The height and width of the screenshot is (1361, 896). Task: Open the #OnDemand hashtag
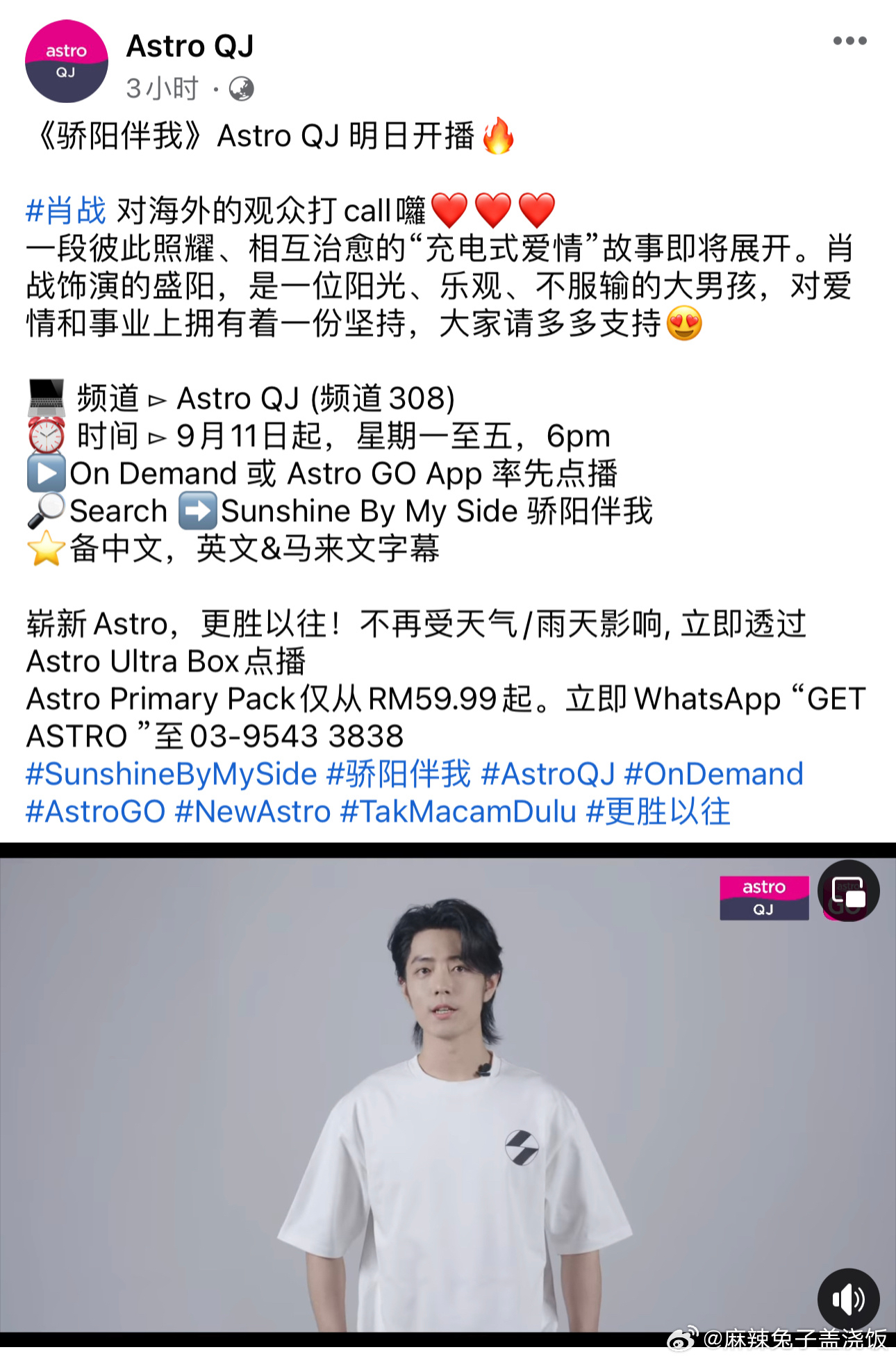[713, 774]
